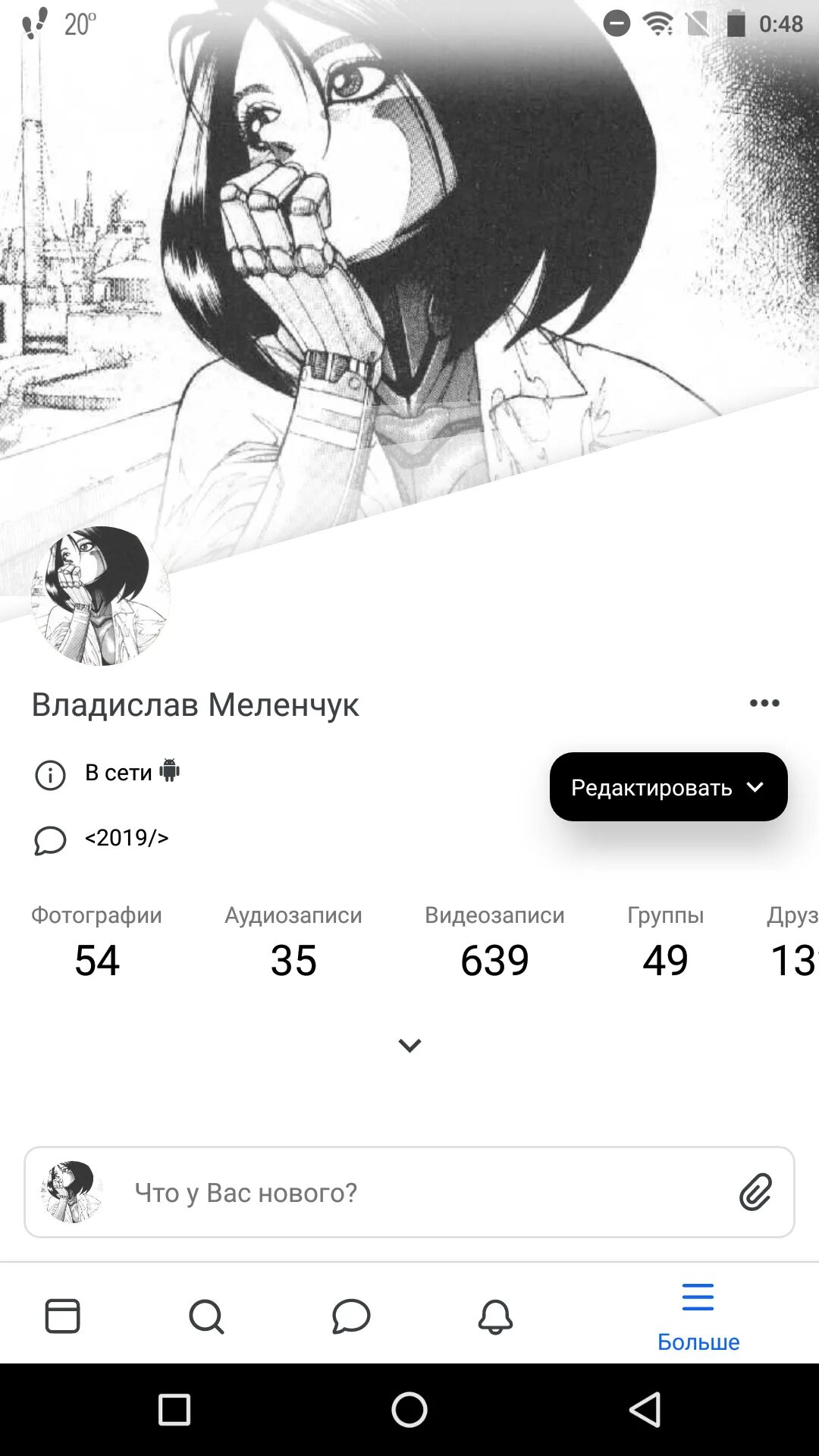View the round profile avatar photo
Screen dimensions: 819x1456
(100, 596)
